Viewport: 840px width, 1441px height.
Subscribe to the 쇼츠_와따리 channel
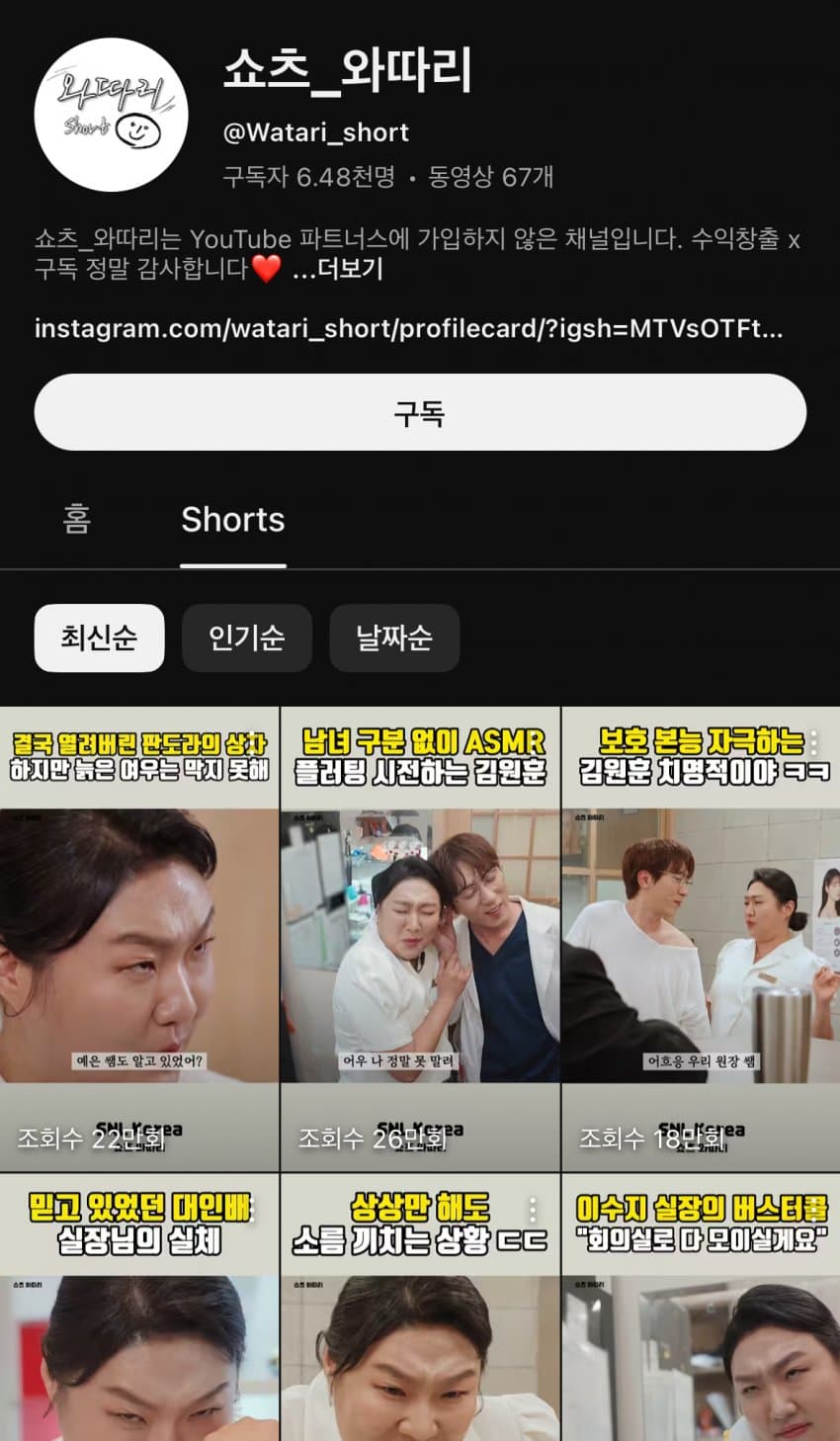pos(420,412)
